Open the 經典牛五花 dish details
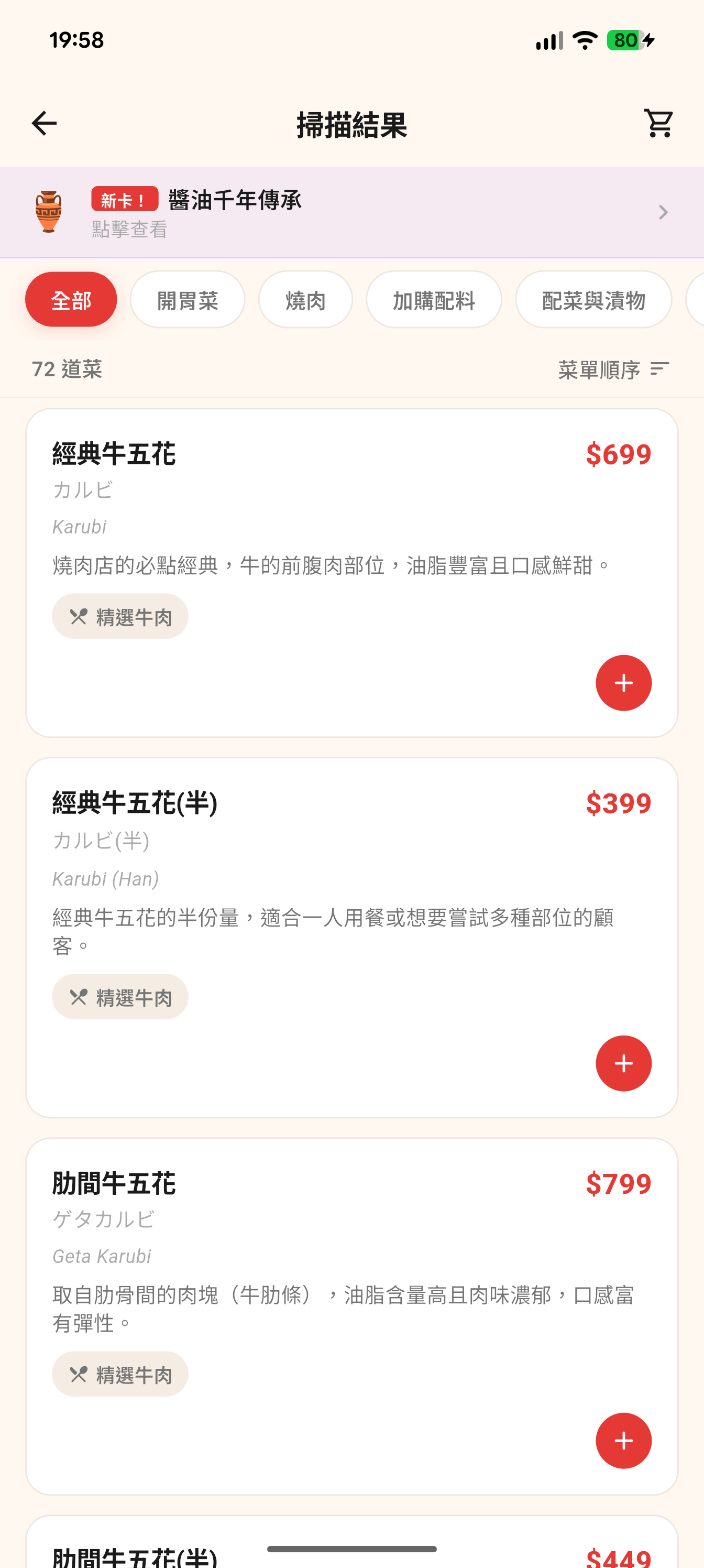Viewport: 704px width, 1568px height. (x=113, y=454)
